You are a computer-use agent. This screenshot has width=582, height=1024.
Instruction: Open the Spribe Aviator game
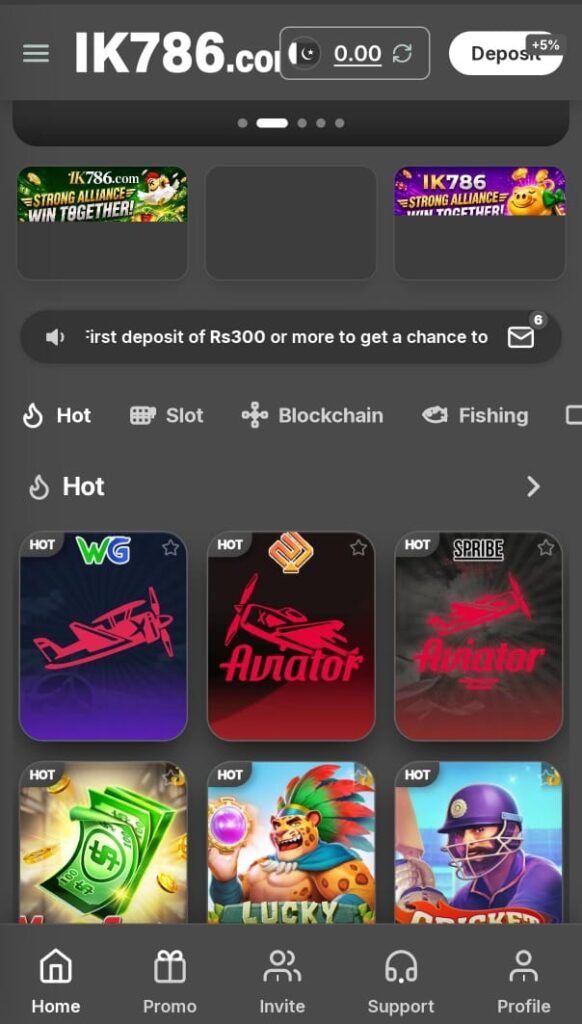pyautogui.click(x=479, y=636)
